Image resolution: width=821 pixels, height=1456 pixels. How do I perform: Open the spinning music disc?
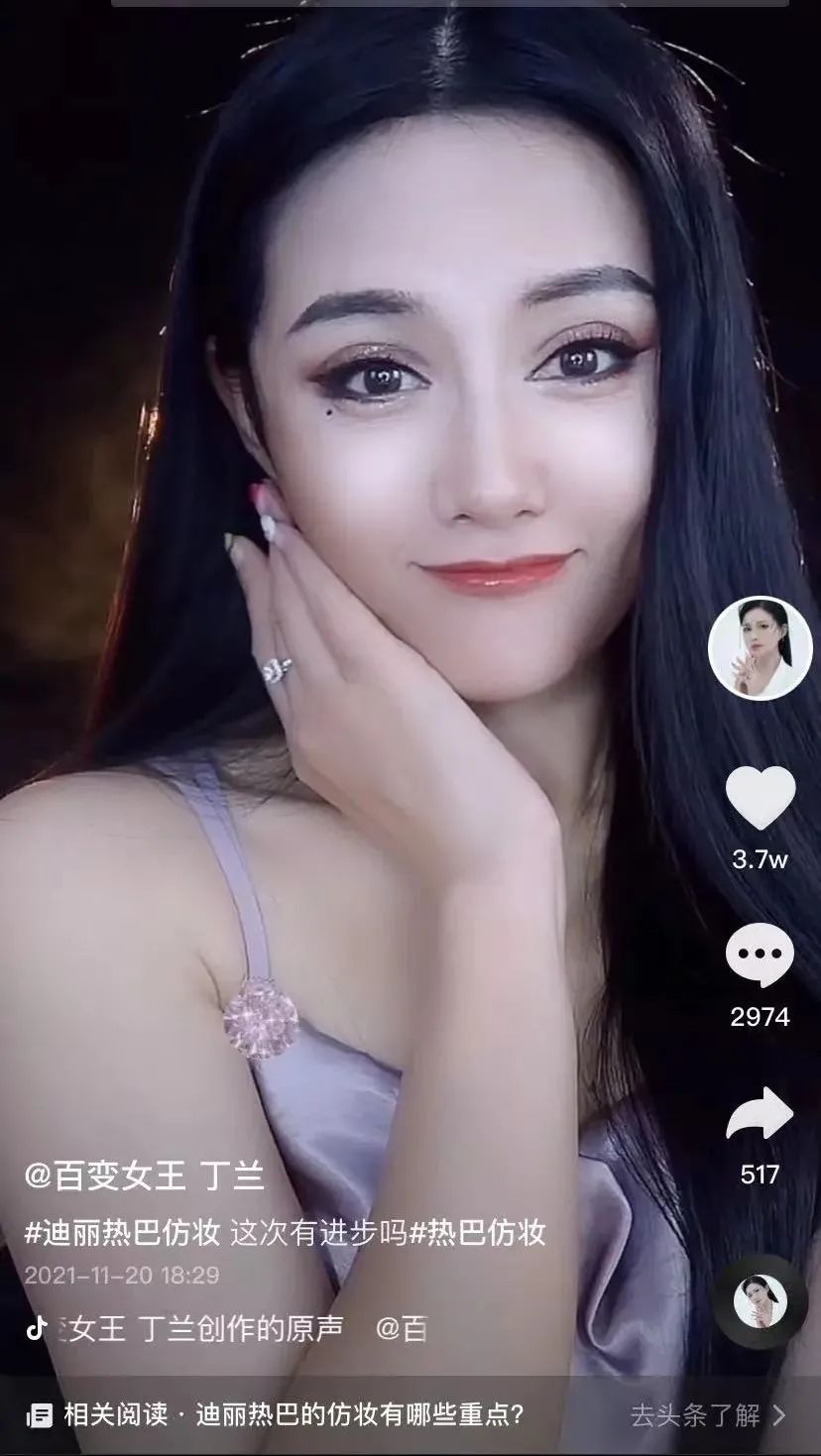pos(761,1301)
